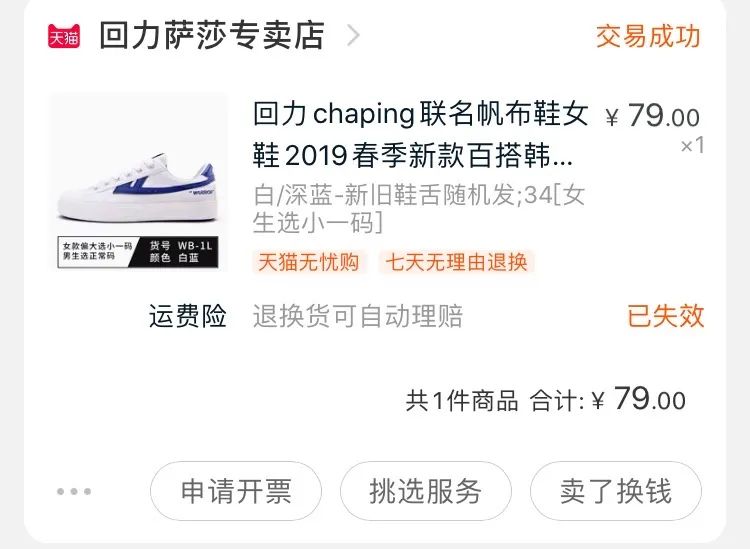Tap the 申请开票 button

click(x=236, y=491)
